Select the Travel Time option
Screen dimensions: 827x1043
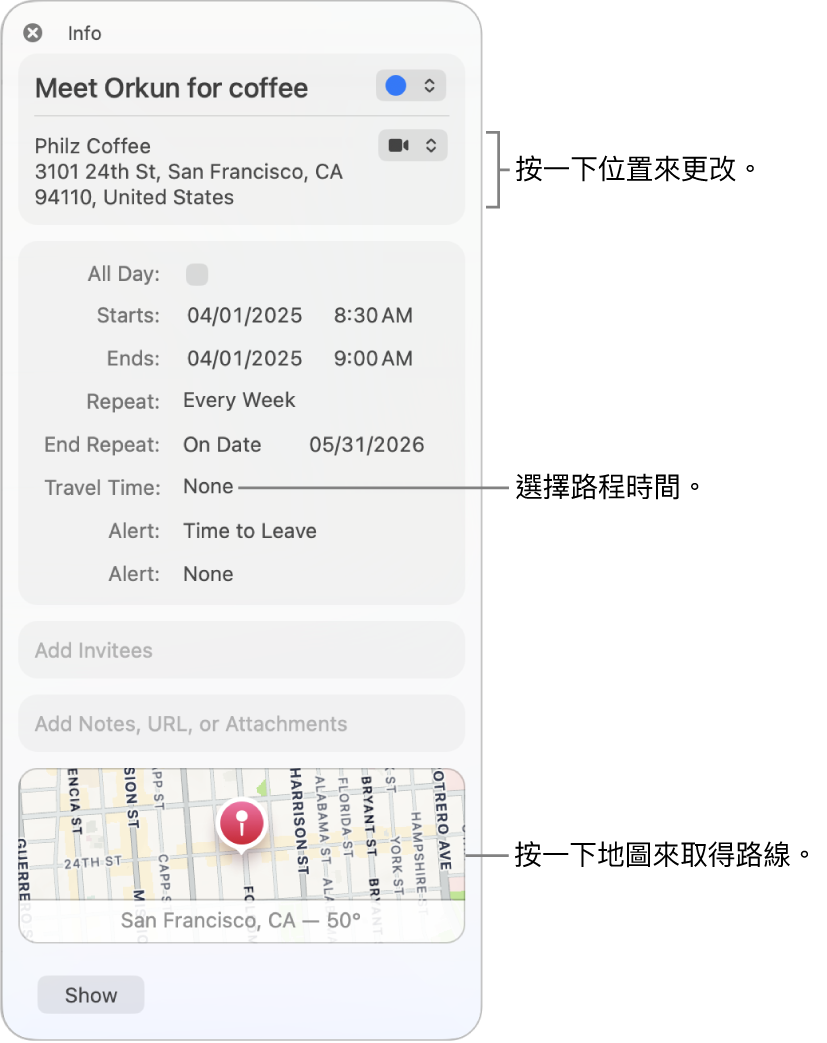click(208, 487)
